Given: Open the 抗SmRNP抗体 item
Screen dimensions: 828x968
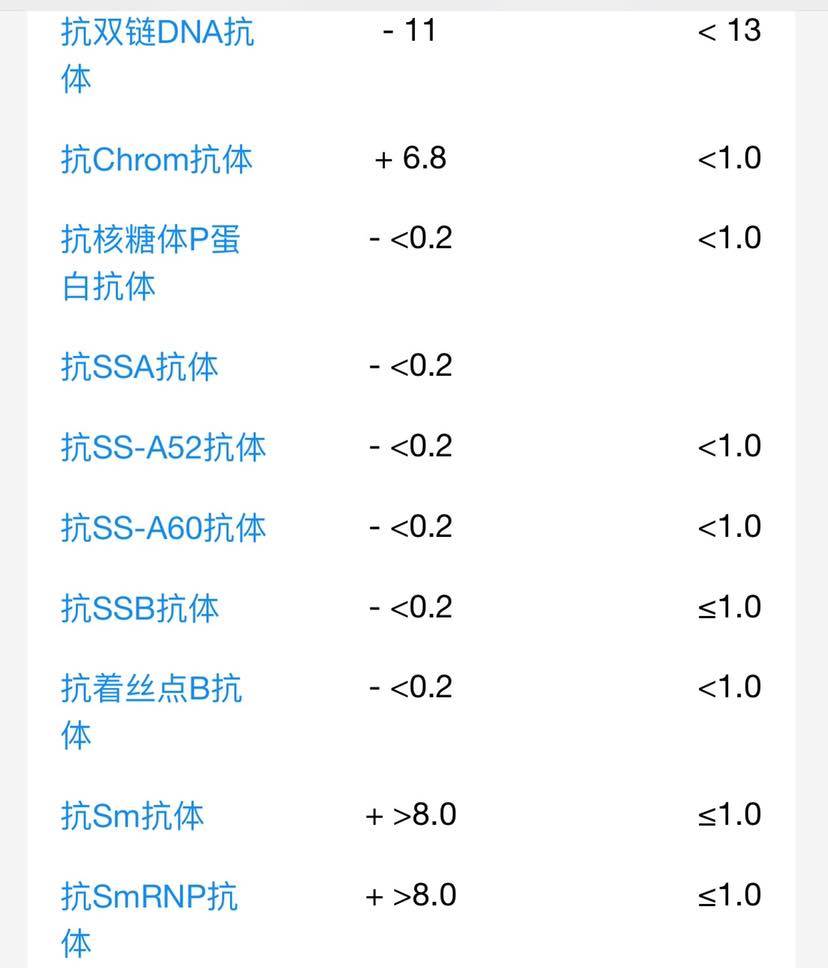Looking at the screenshot, I should (x=148, y=896).
